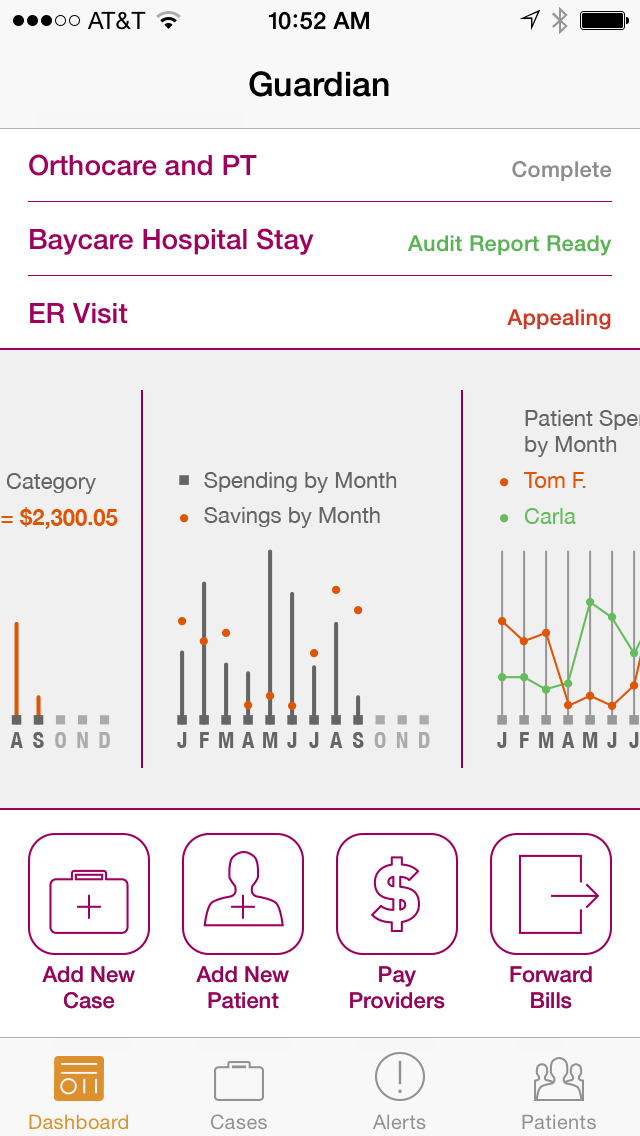Open the Spending by Month chart

[x=302, y=578]
